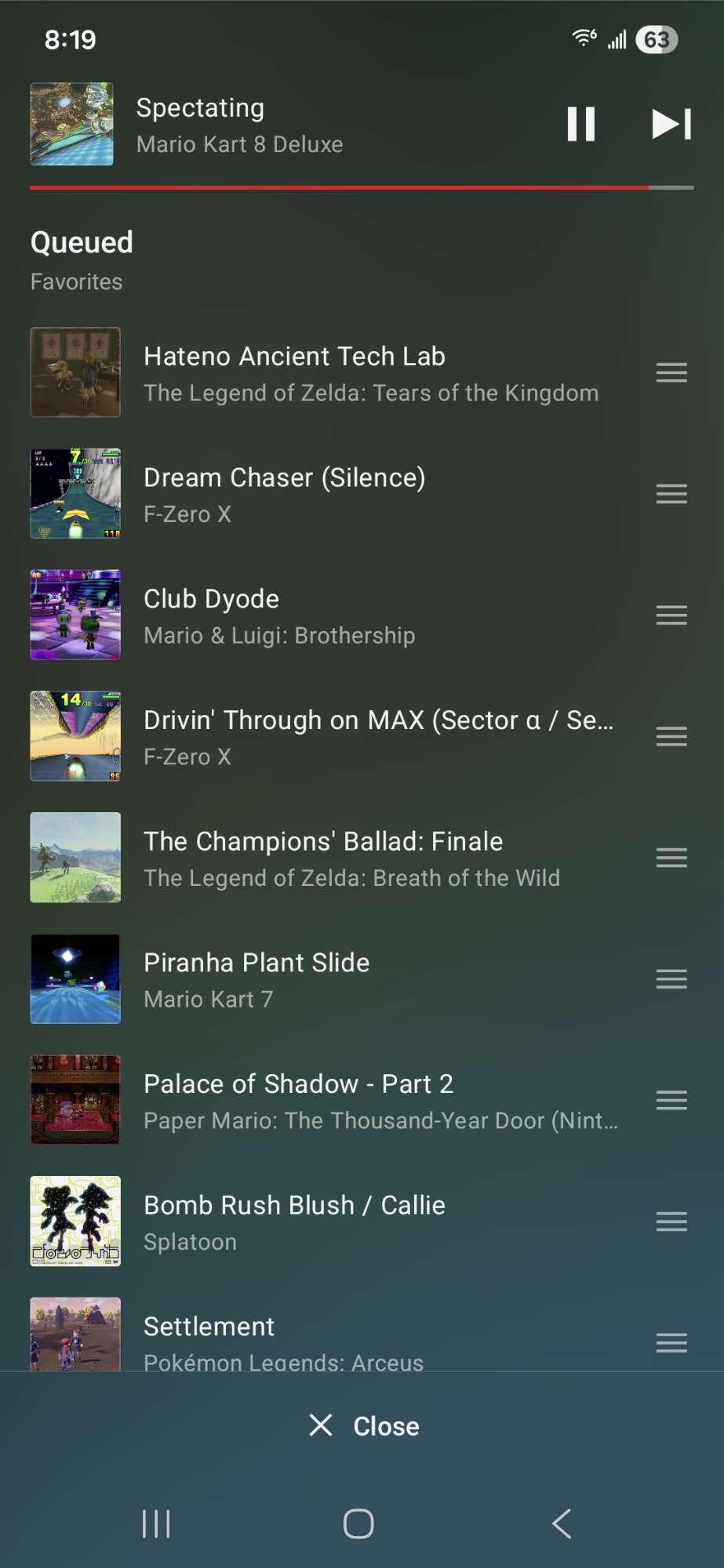The width and height of the screenshot is (724, 1568).
Task: Pause the current track Spectating
Action: [x=580, y=124]
